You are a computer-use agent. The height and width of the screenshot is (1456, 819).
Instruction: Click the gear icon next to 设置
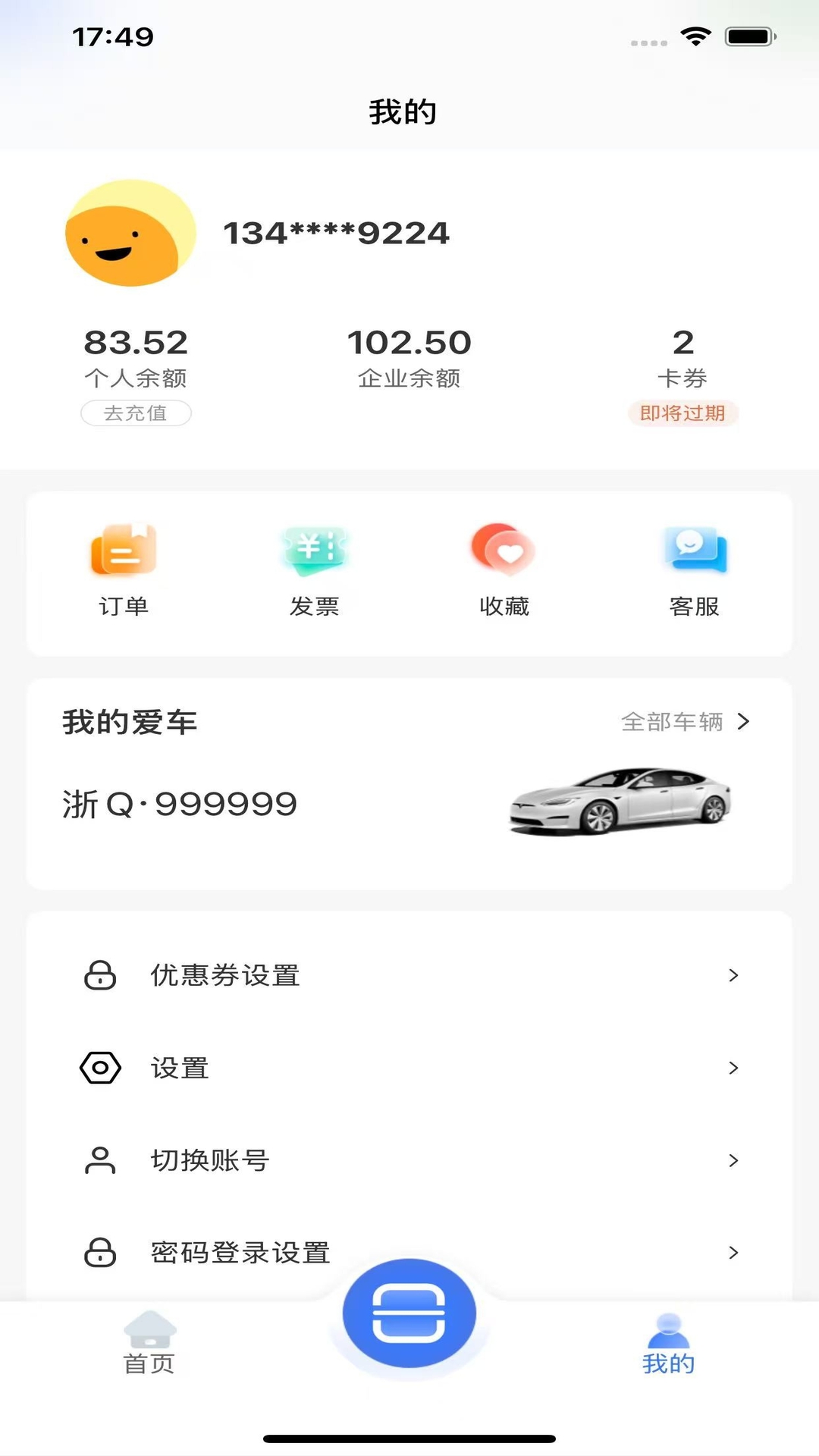(x=100, y=1068)
